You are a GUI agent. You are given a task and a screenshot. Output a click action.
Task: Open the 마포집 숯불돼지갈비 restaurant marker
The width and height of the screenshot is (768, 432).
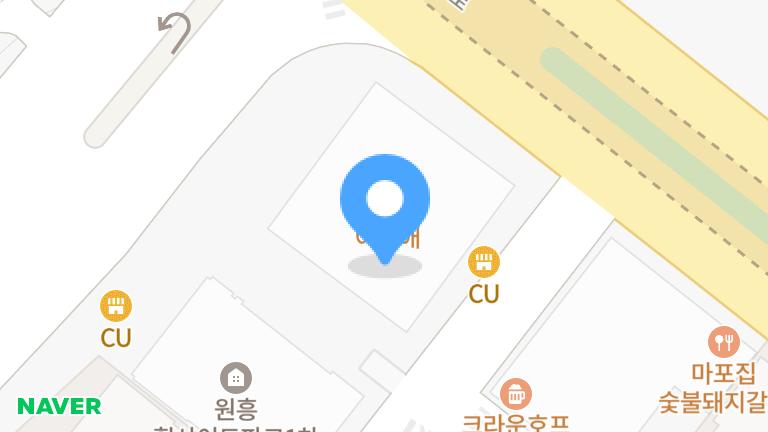[723, 342]
